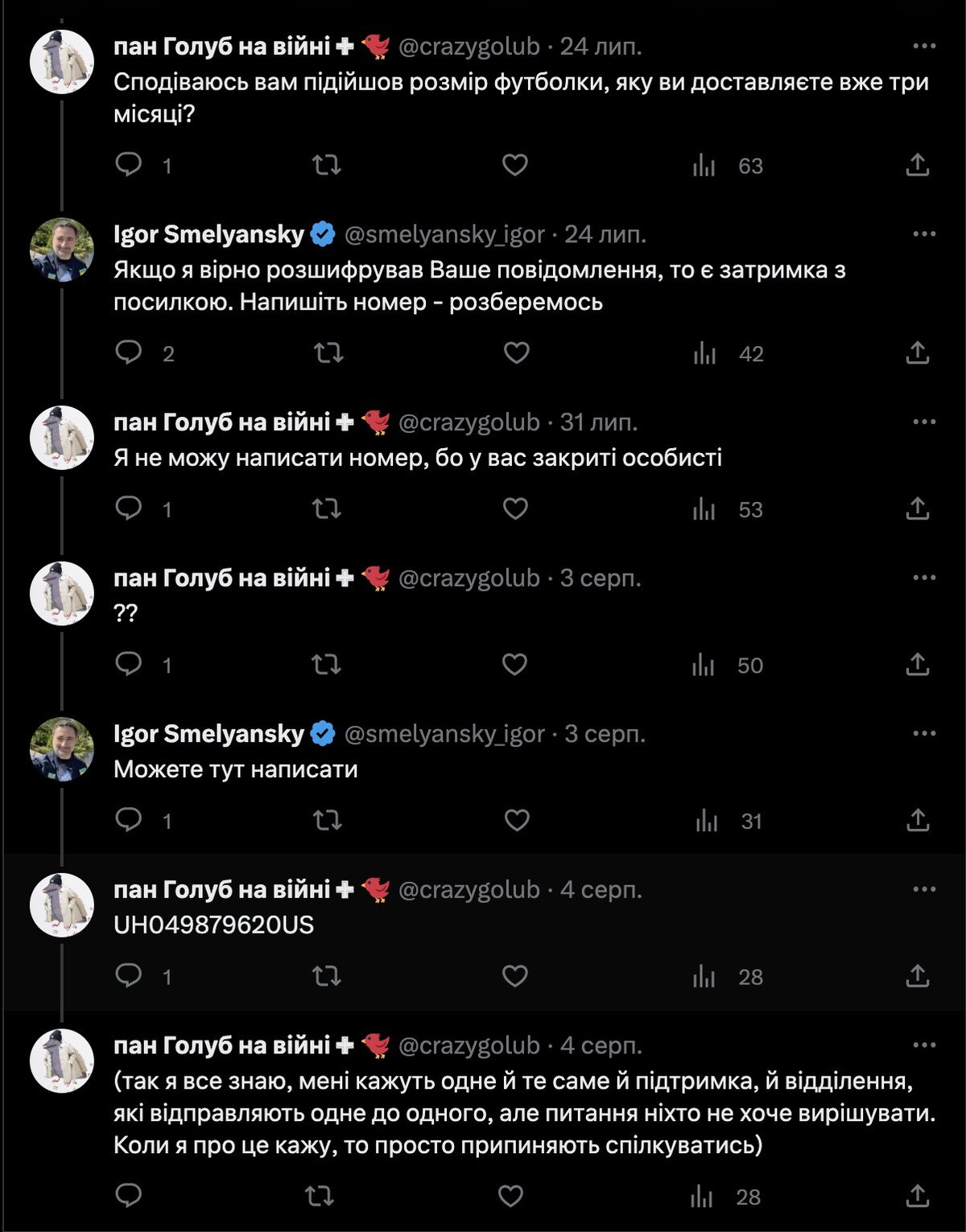
Task: Like the tweet with tracking number UH049879620US
Action: (514, 976)
